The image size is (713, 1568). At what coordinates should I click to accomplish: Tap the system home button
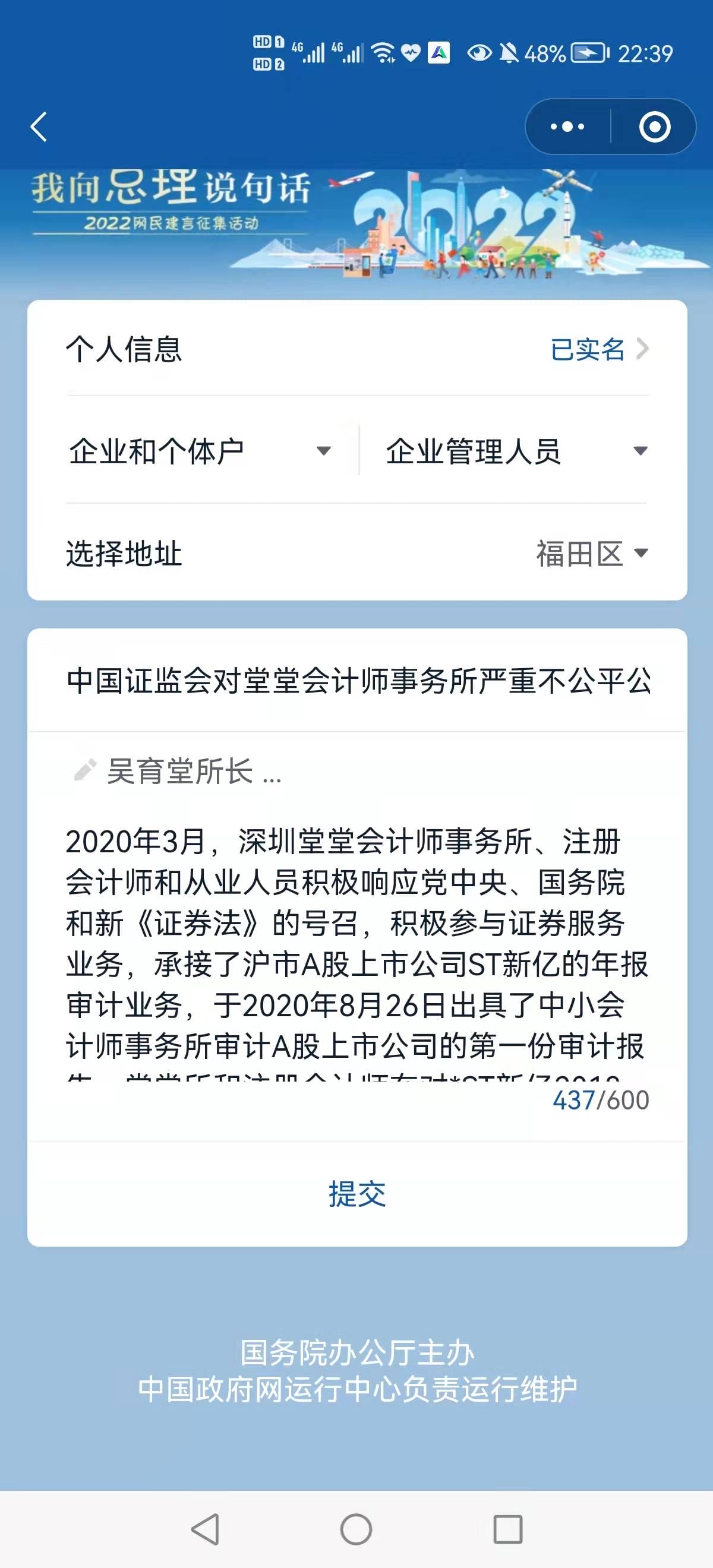356,1528
